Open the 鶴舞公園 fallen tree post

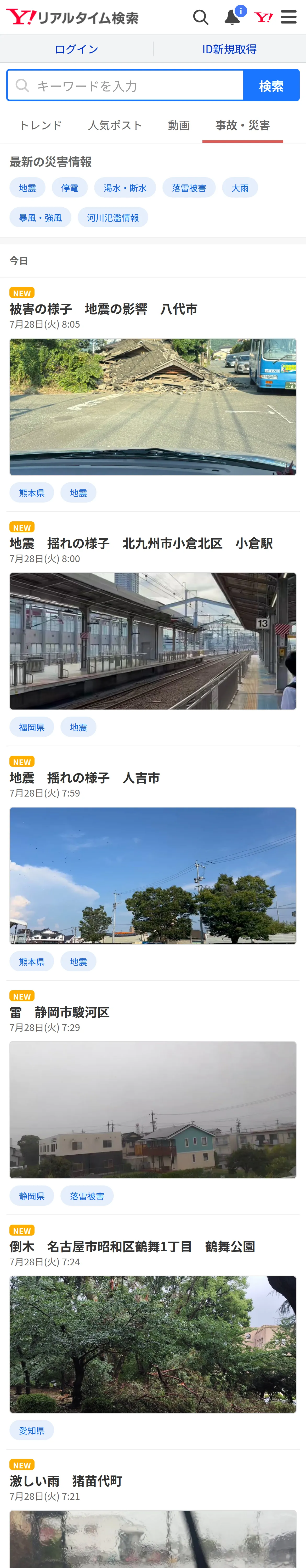[132, 1247]
